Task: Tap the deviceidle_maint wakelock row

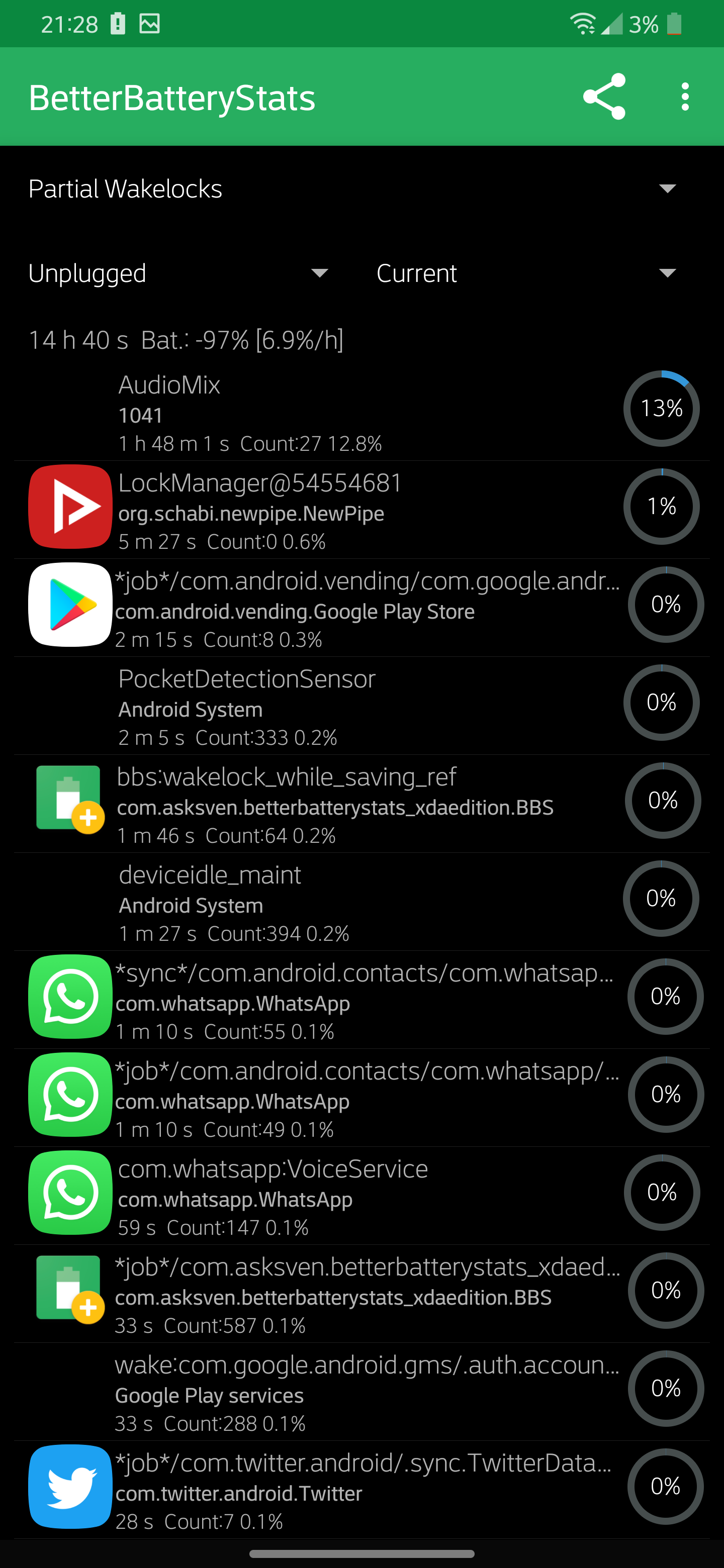Action: pos(361,902)
